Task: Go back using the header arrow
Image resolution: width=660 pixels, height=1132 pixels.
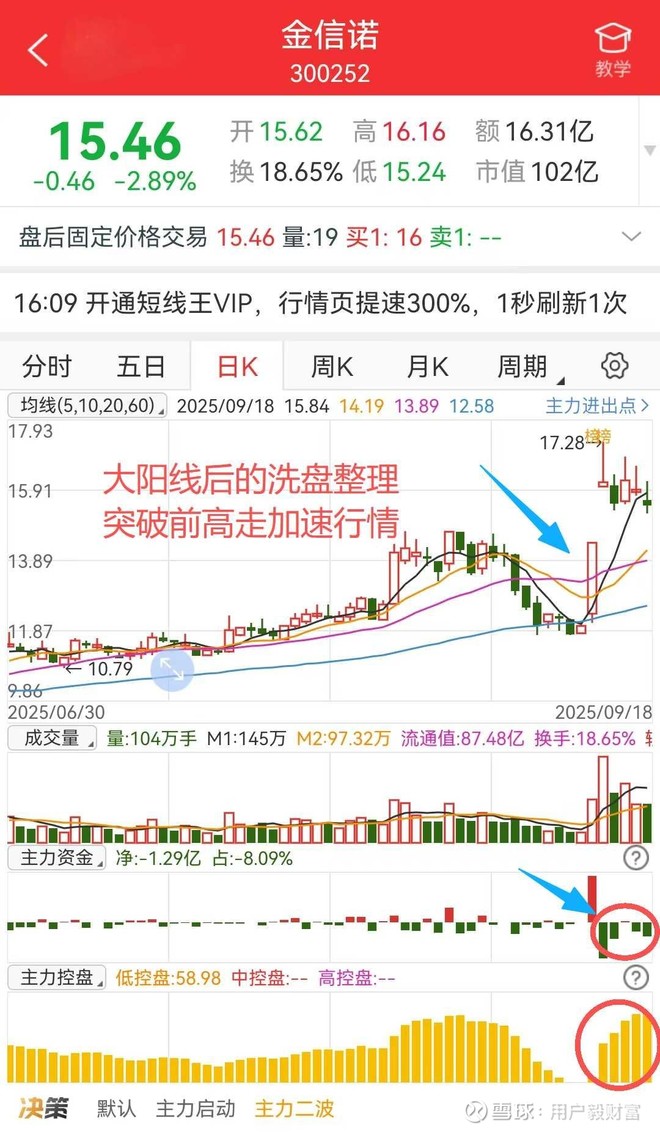Action: pos(38,50)
